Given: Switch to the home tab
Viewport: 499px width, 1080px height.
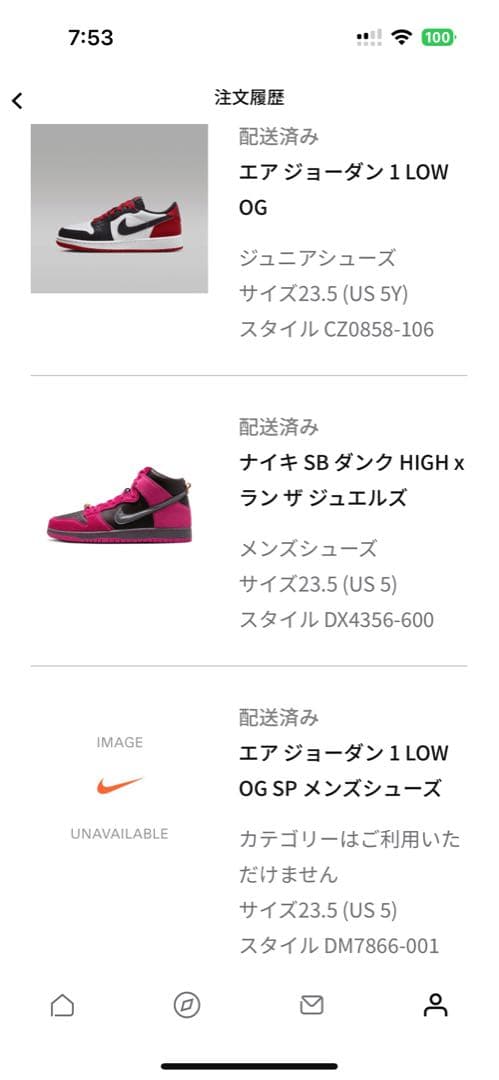Looking at the screenshot, I should tap(62, 1005).
